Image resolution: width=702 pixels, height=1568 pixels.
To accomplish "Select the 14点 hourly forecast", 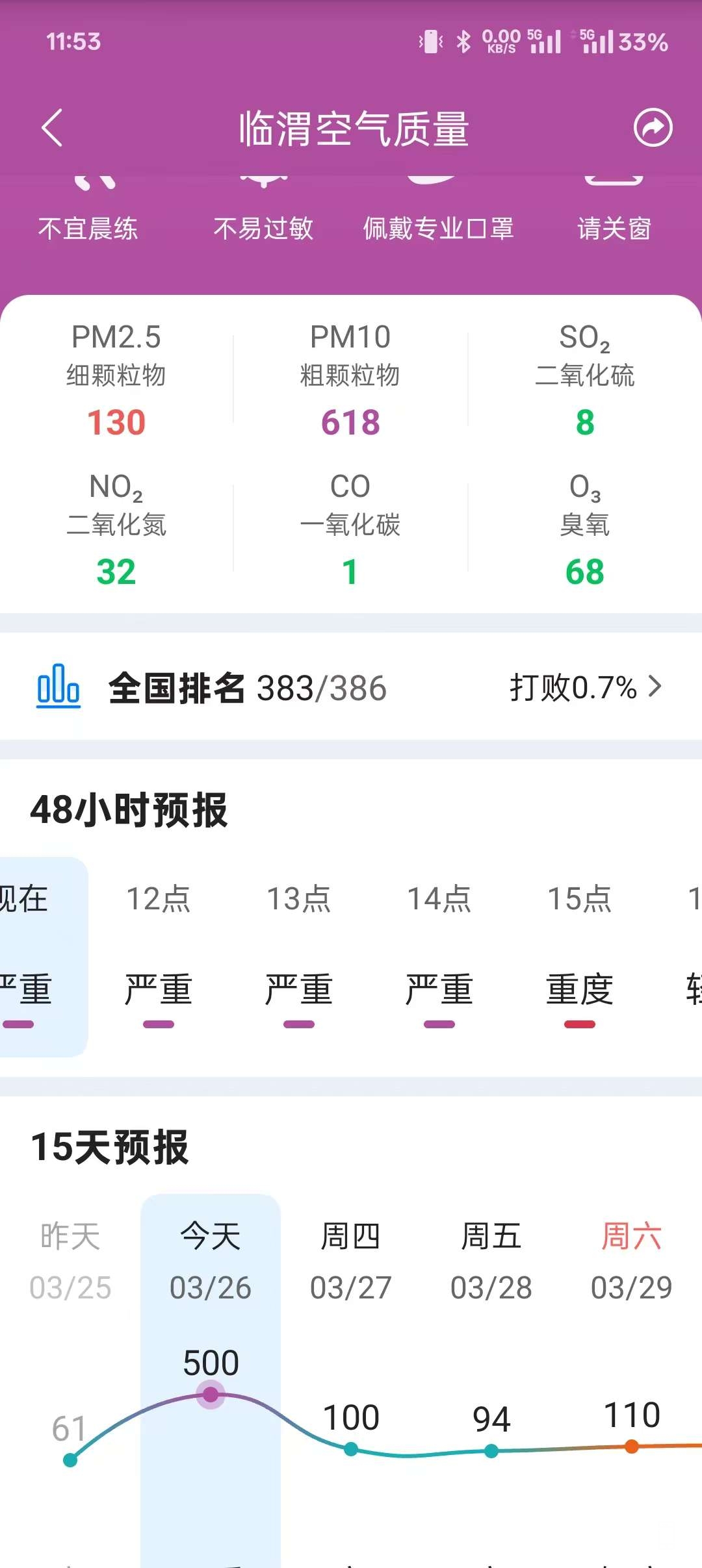I will (439, 955).
